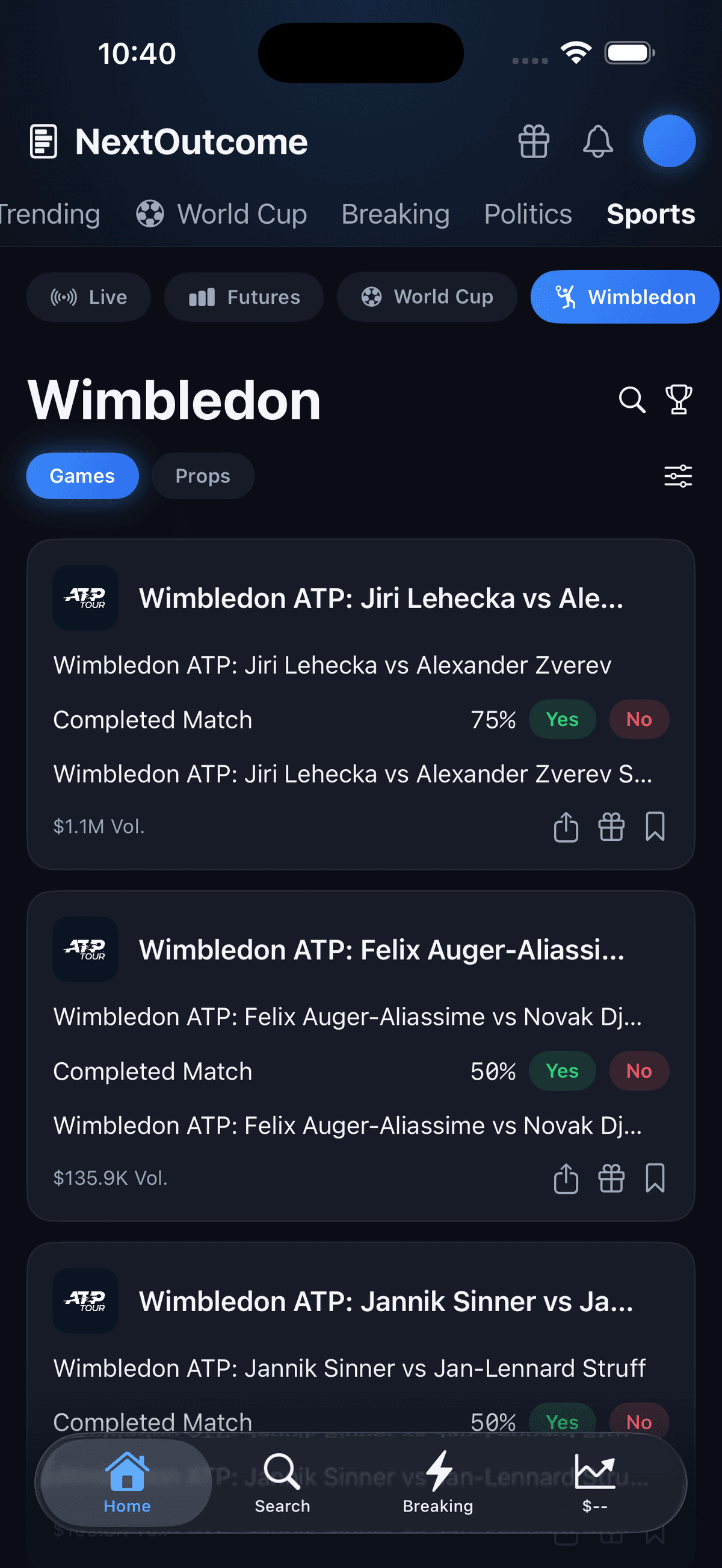Switch to the Props segment
Screen dimensions: 722x1568
tap(203, 476)
